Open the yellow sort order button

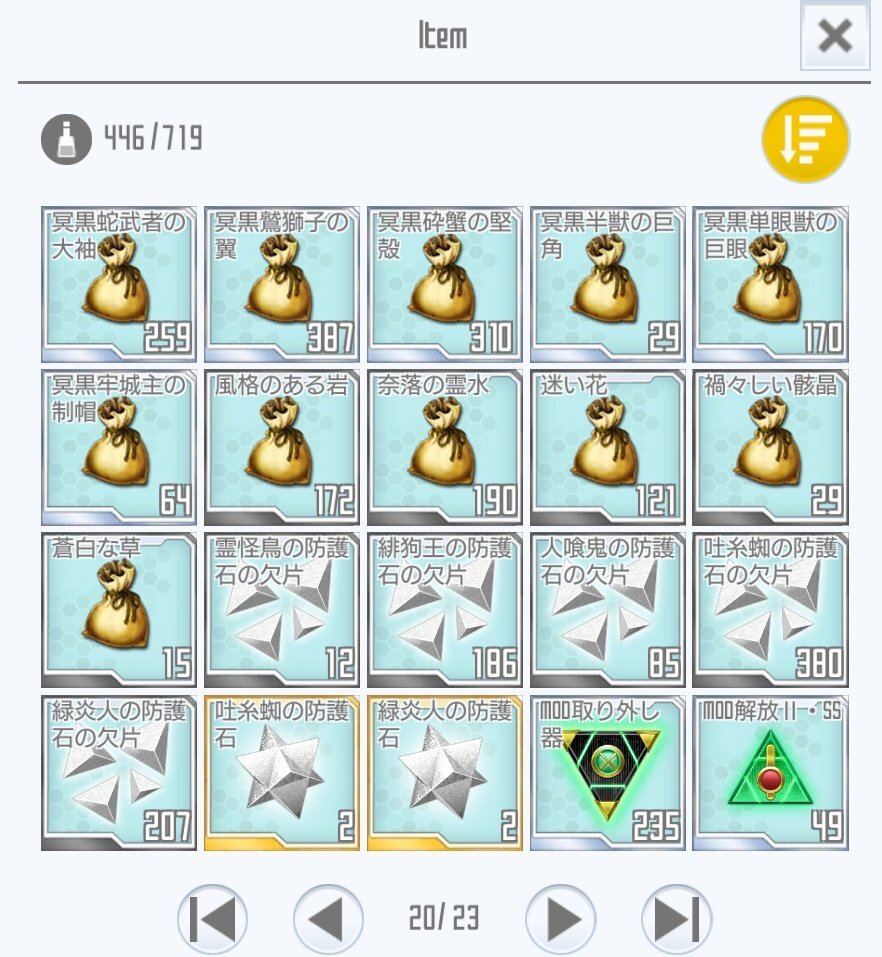(x=805, y=140)
